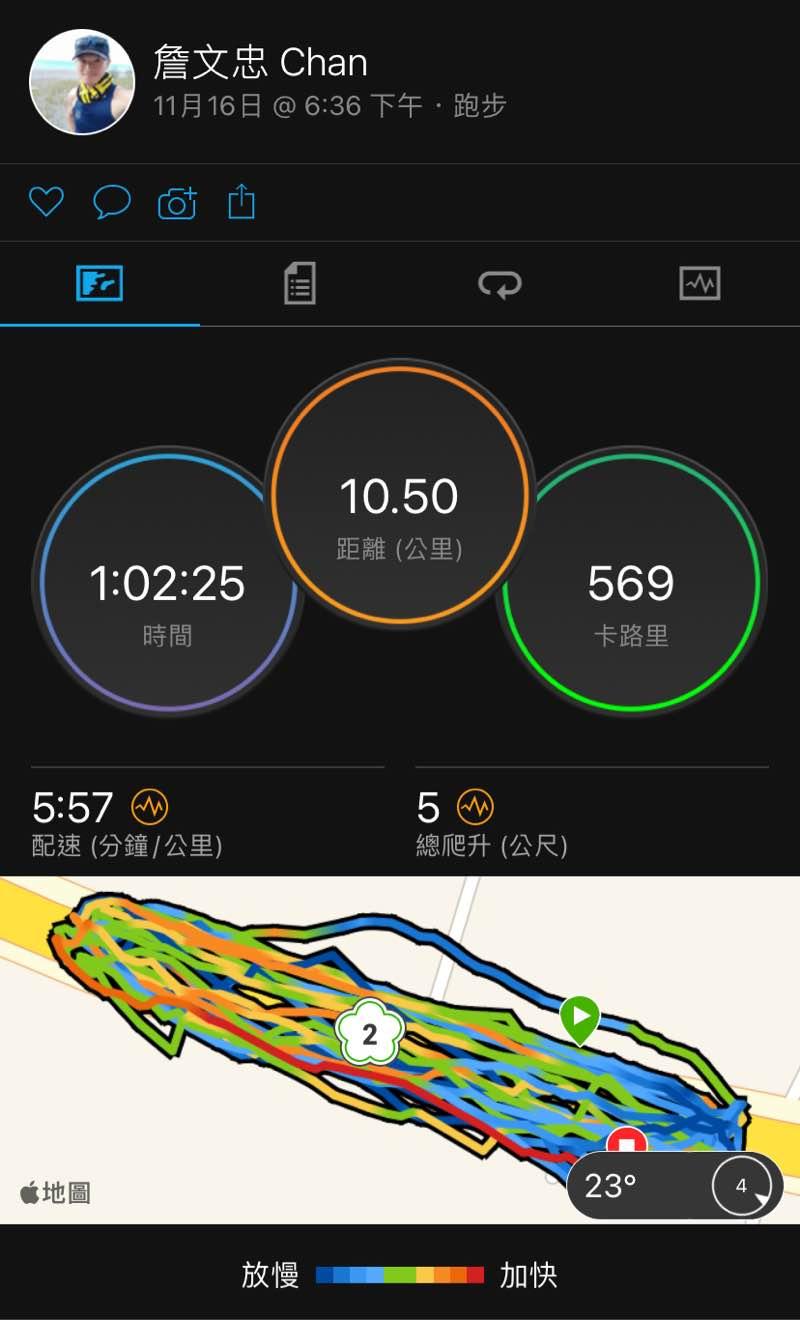This screenshot has height=1320, width=800.
Task: Tap the pace 5:57 chart icon
Action: tap(150, 806)
